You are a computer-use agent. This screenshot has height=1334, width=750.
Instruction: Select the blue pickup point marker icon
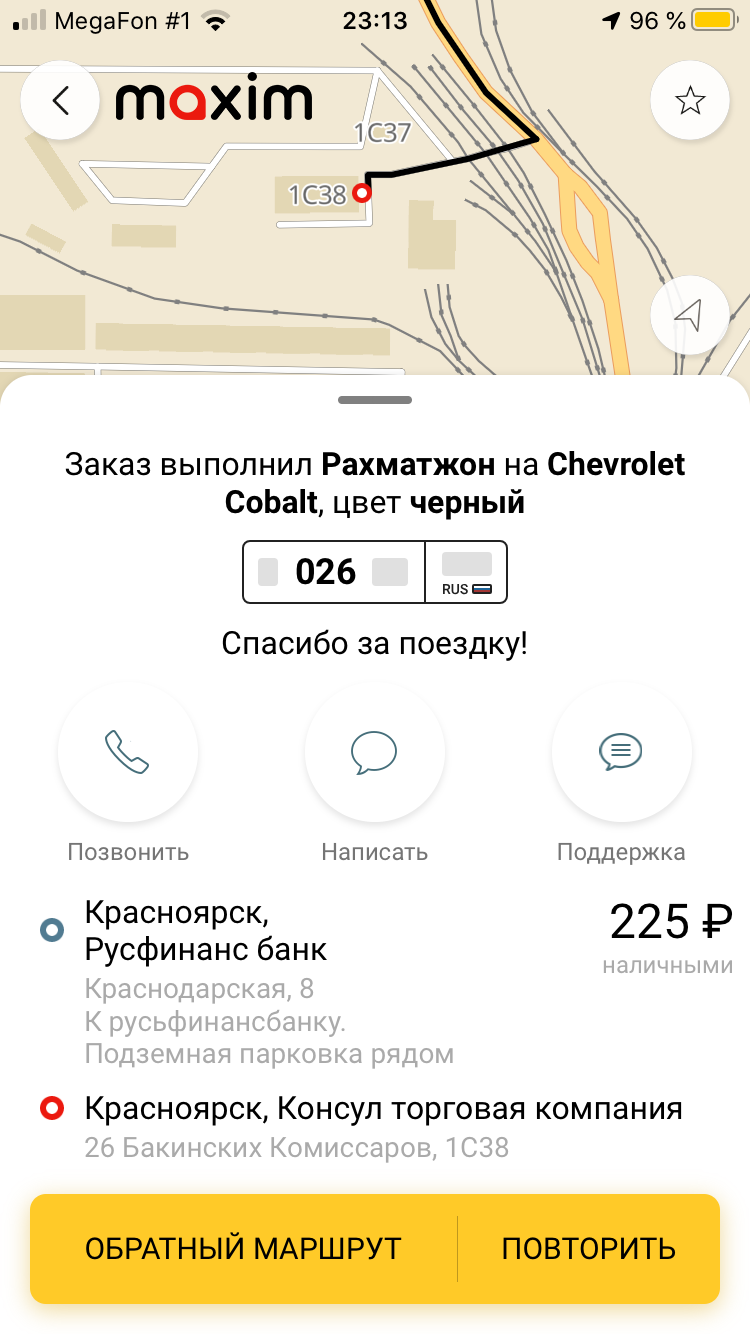click(52, 928)
